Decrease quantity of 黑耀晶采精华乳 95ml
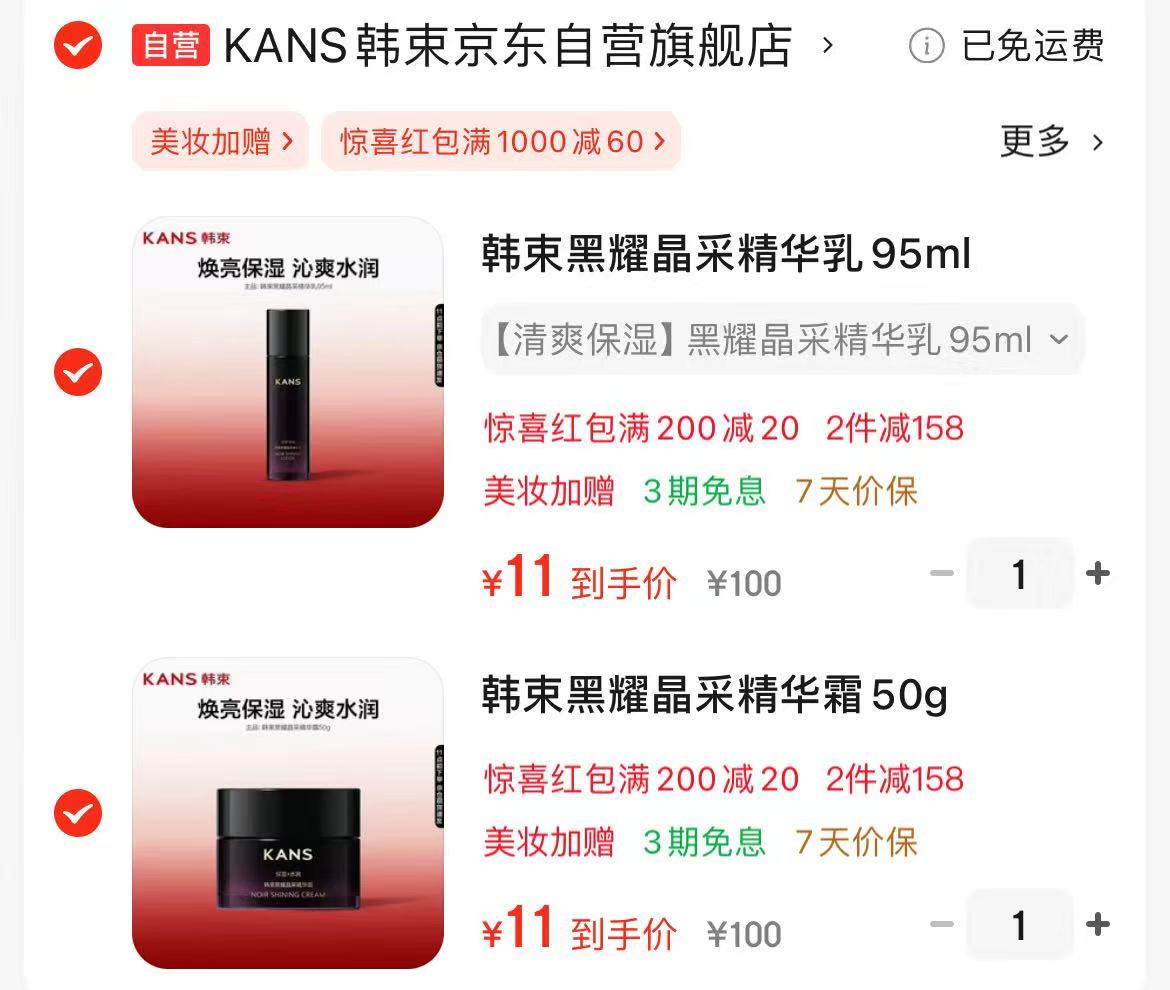 [x=941, y=574]
